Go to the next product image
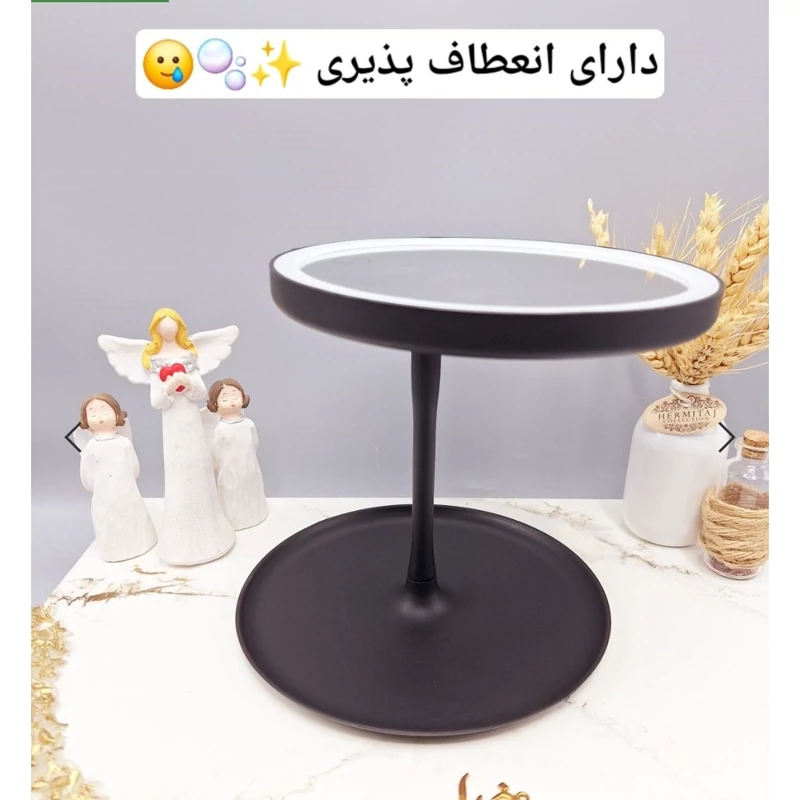 [x=727, y=436]
